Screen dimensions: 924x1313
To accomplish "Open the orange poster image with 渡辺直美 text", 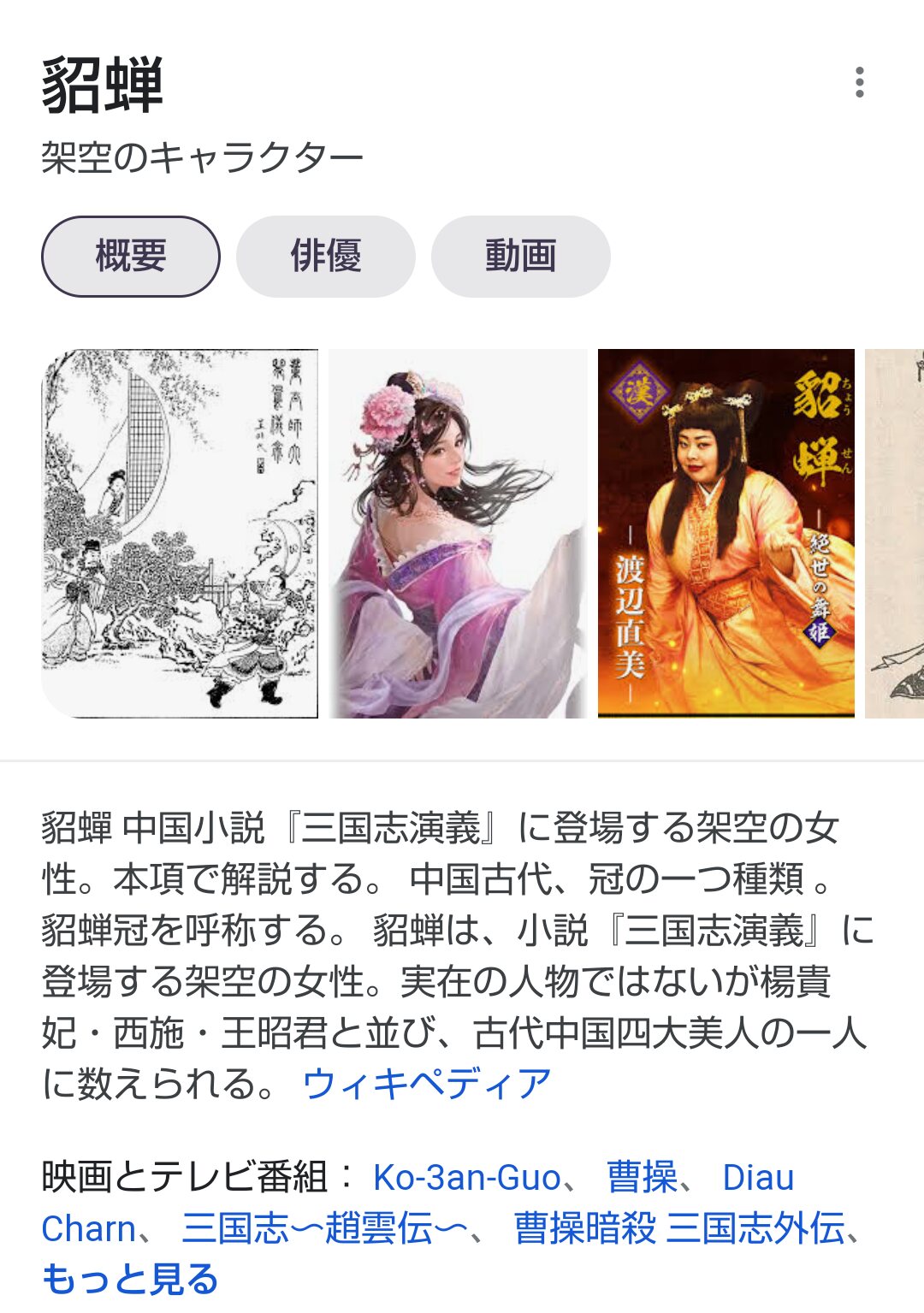I will [726, 533].
